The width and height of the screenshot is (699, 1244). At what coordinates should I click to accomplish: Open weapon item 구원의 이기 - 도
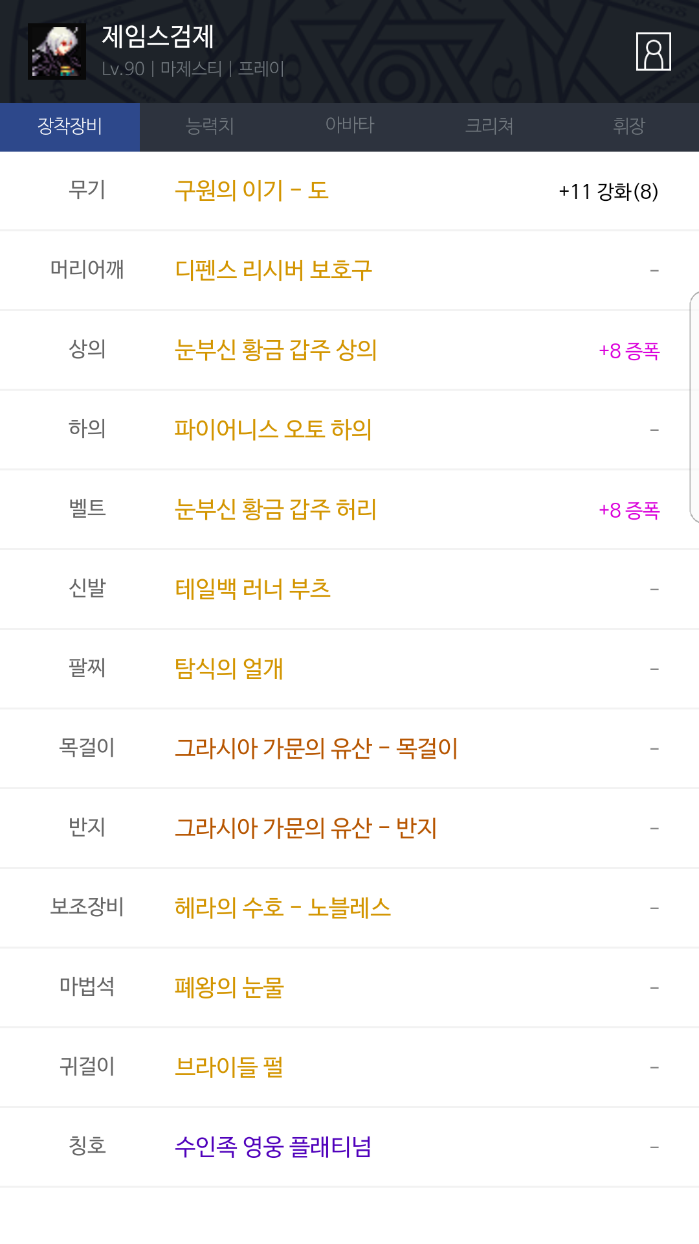tap(252, 190)
